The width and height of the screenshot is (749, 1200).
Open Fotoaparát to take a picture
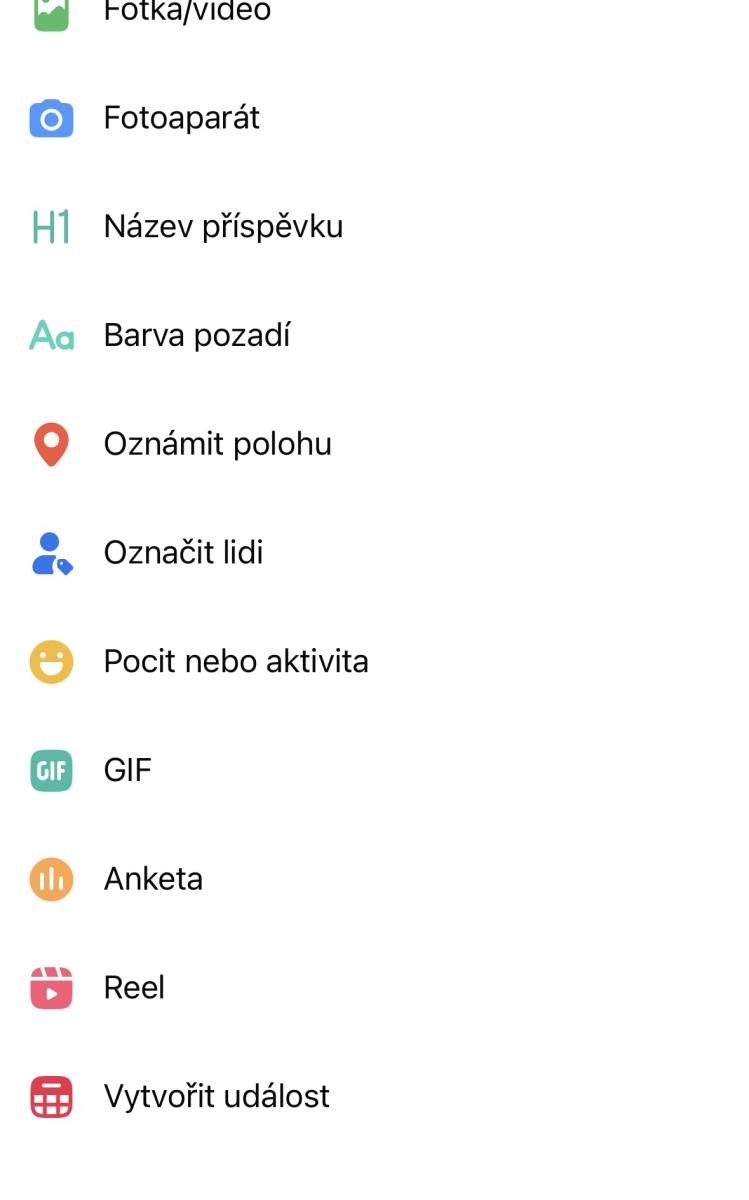tap(374, 118)
